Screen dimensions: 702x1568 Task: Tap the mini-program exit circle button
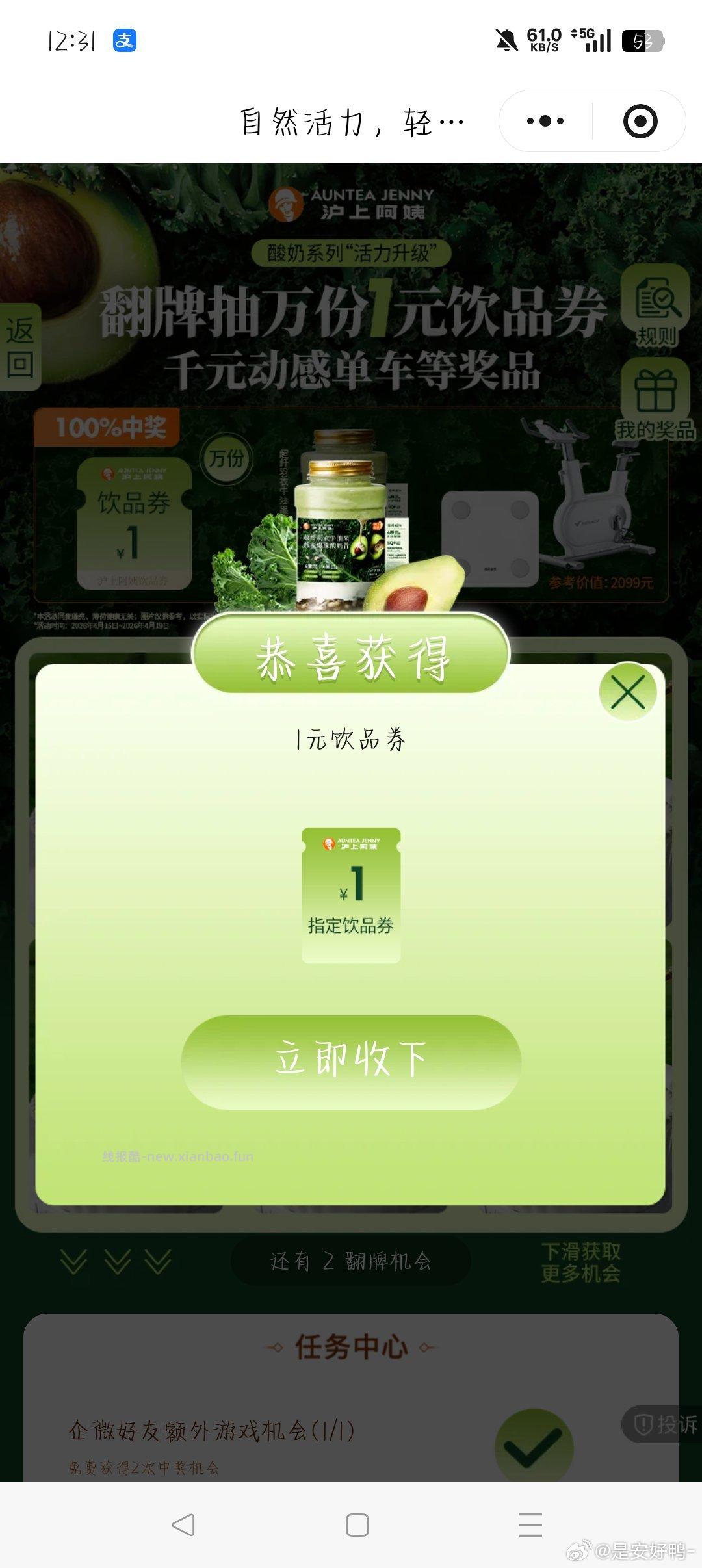click(640, 120)
